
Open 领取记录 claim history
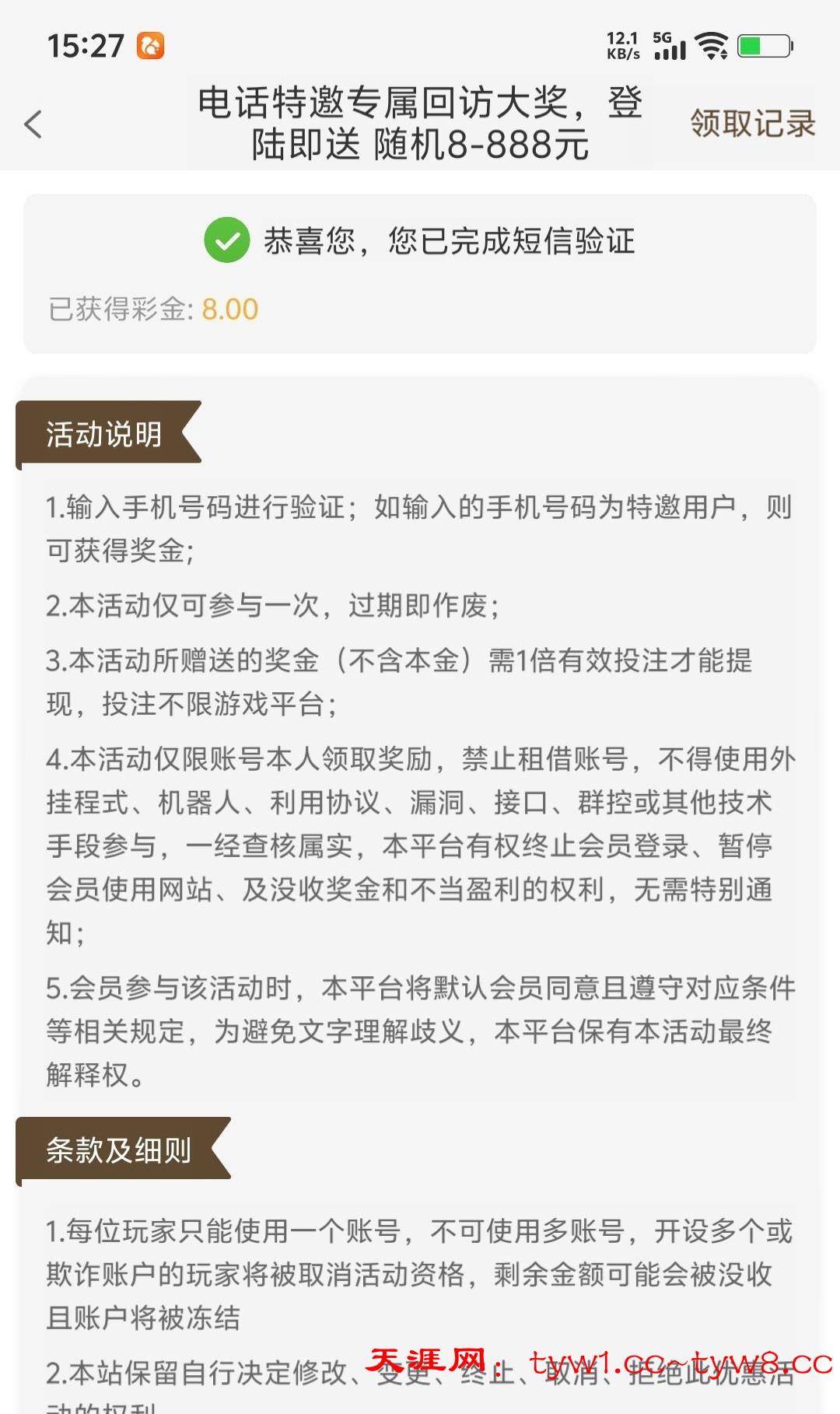click(x=752, y=124)
